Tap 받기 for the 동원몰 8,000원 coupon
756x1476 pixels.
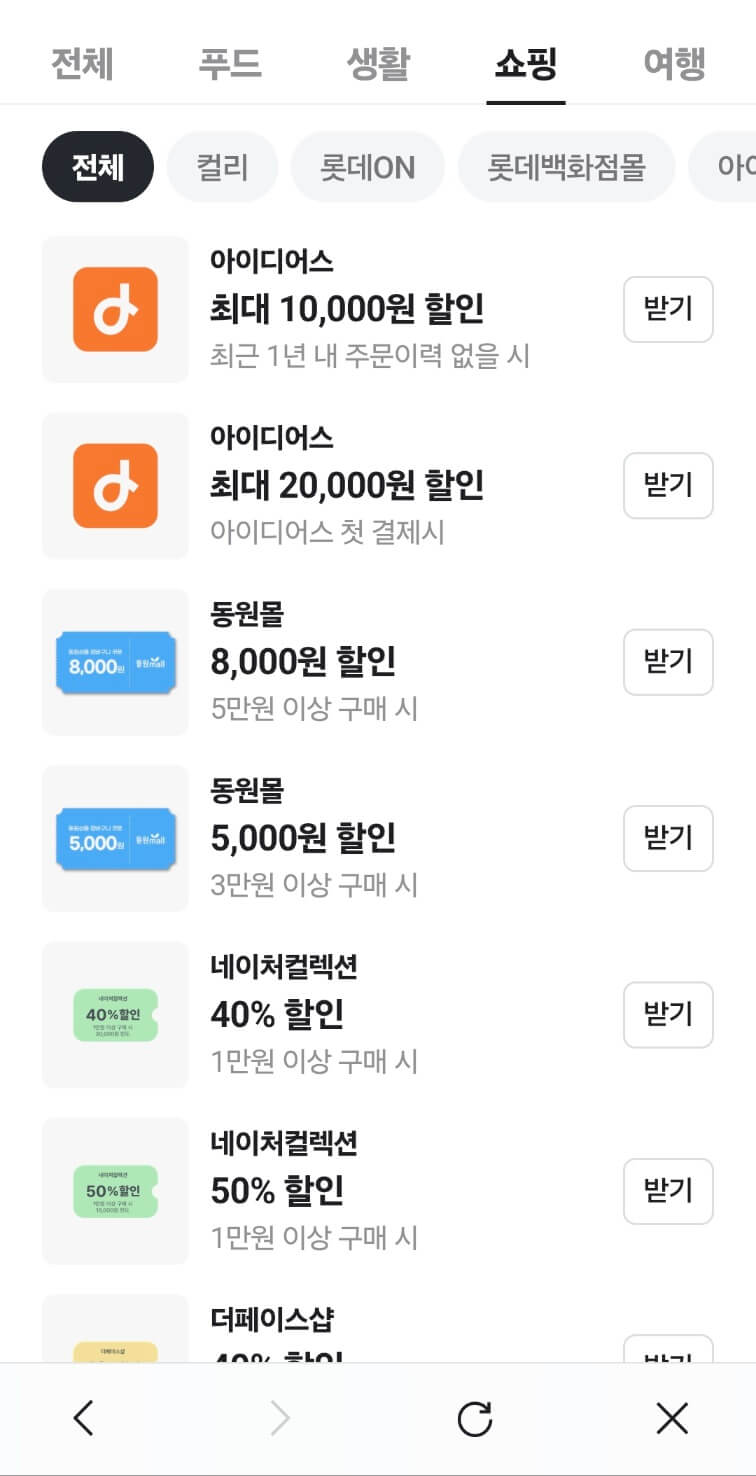pos(668,662)
